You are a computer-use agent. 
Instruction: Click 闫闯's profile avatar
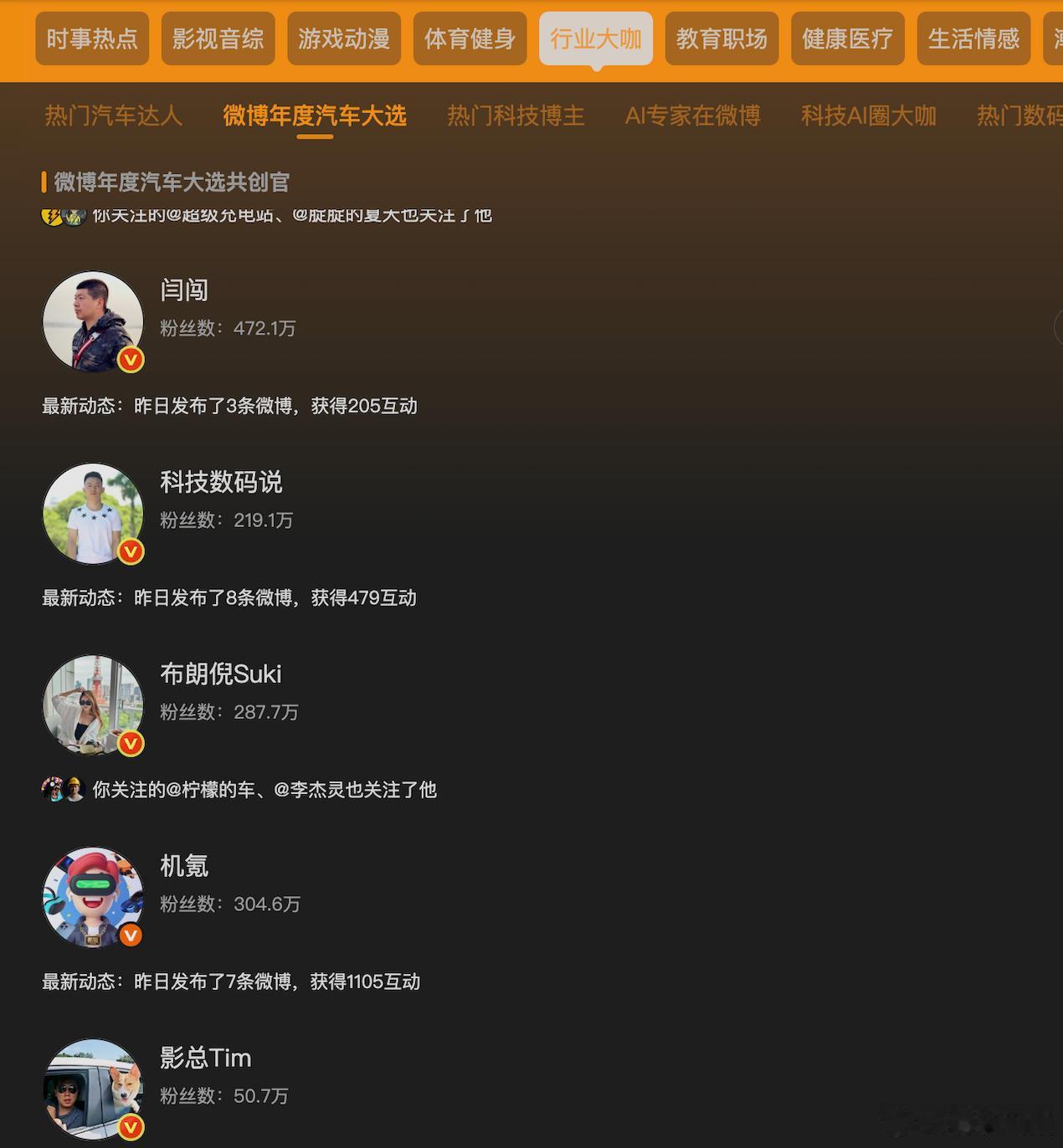coord(93,320)
